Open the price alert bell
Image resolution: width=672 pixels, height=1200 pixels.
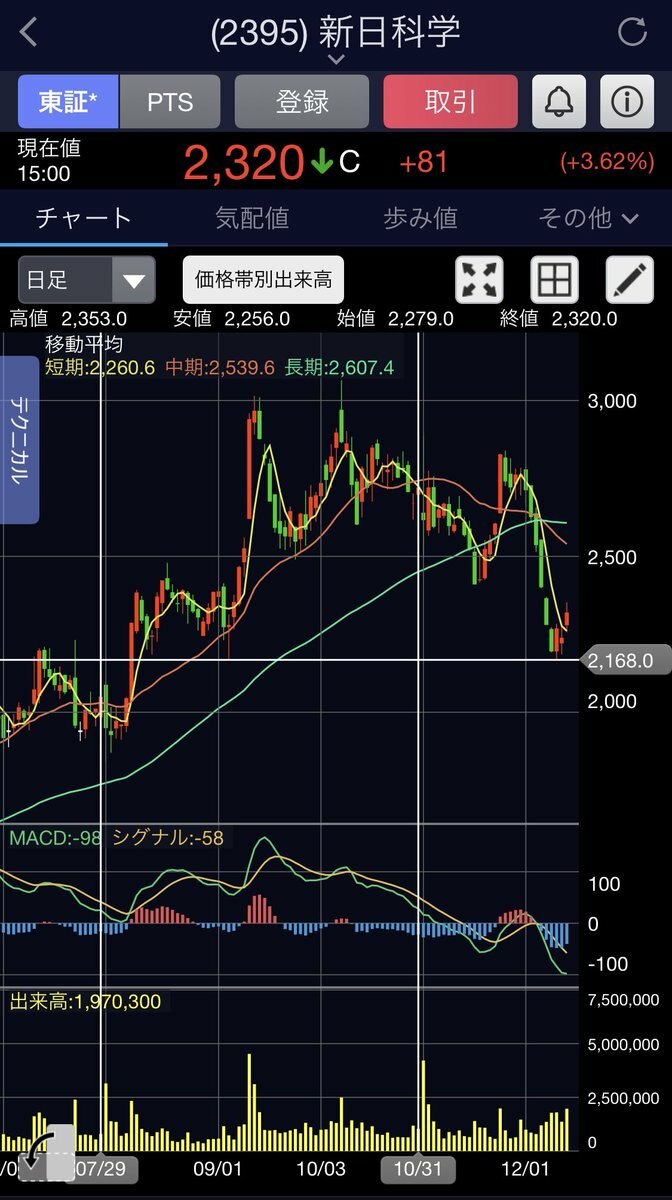point(559,102)
